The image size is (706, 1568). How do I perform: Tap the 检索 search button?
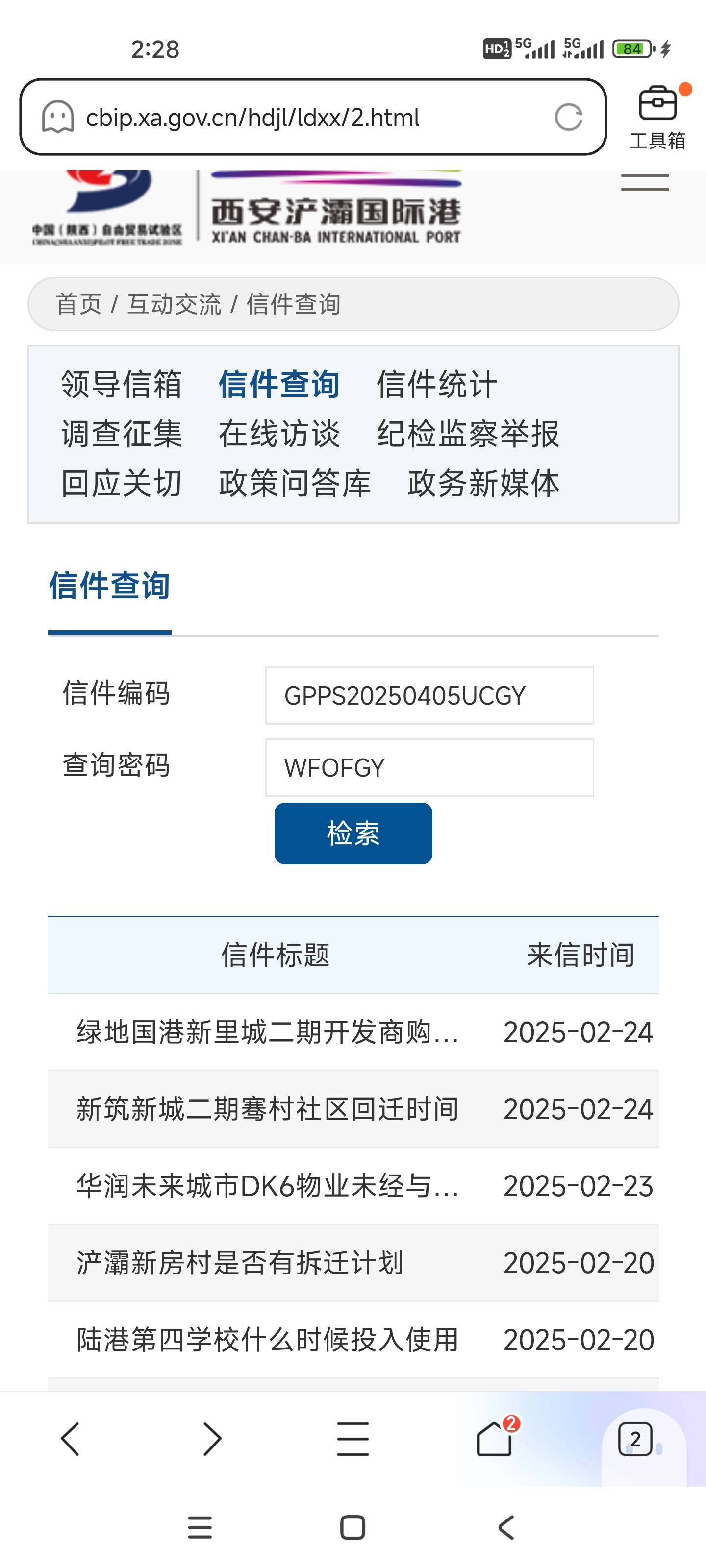(x=353, y=833)
